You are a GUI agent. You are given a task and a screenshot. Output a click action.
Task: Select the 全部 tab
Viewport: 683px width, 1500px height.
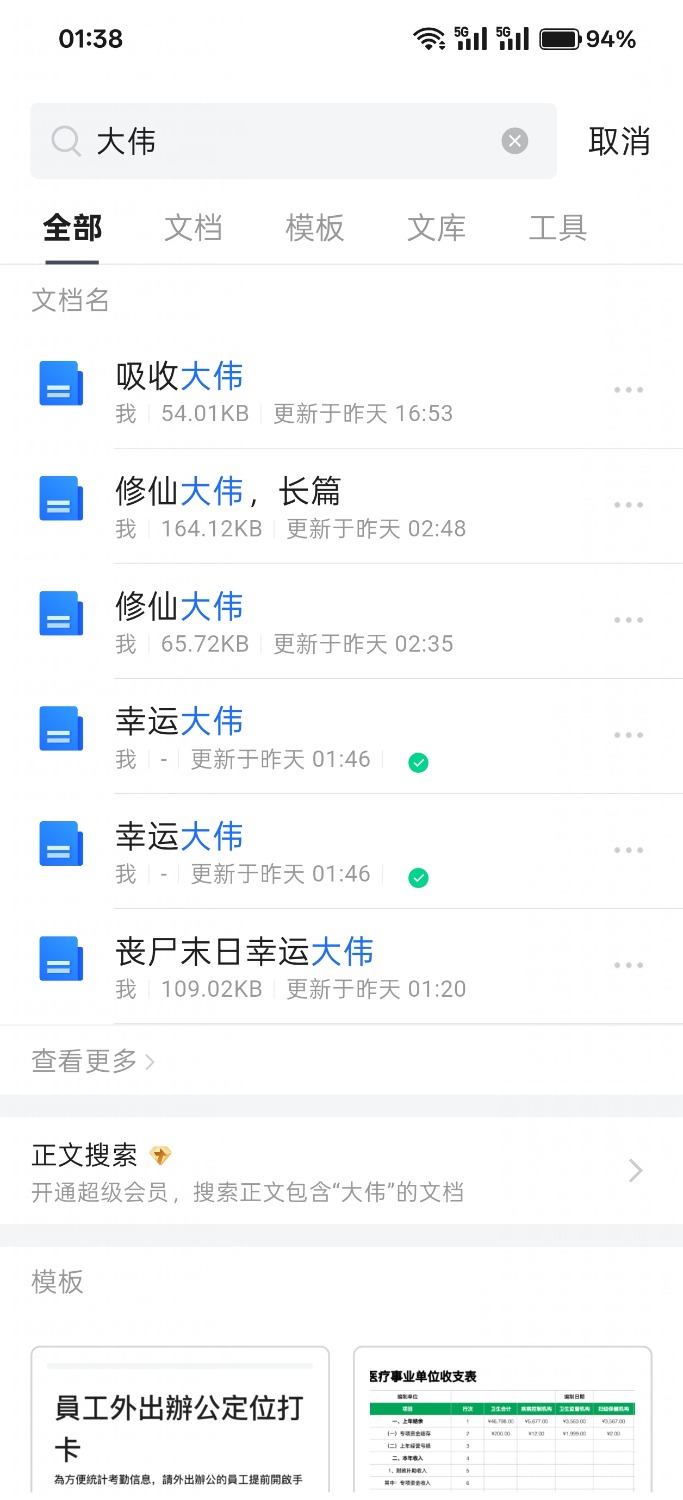pos(72,228)
